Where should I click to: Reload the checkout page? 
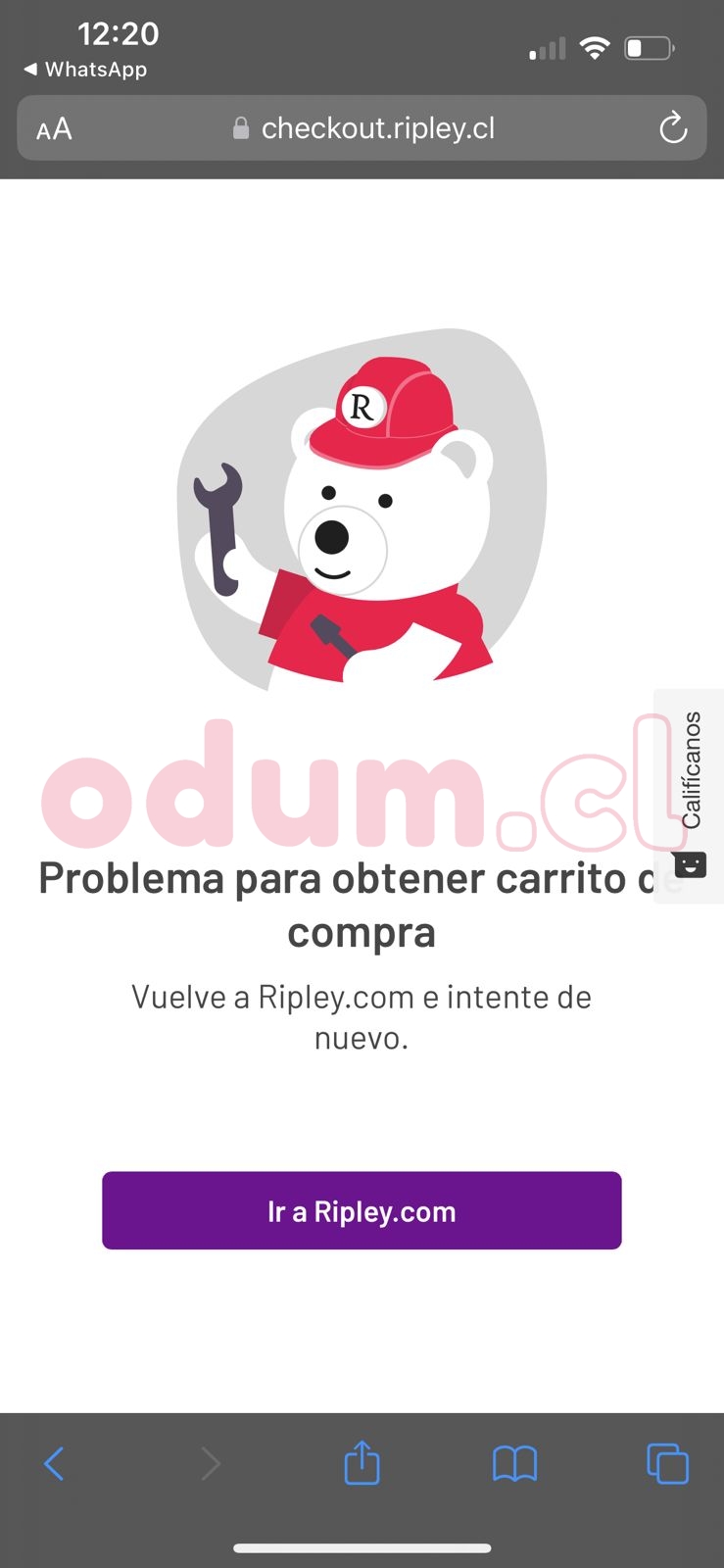[x=672, y=127]
